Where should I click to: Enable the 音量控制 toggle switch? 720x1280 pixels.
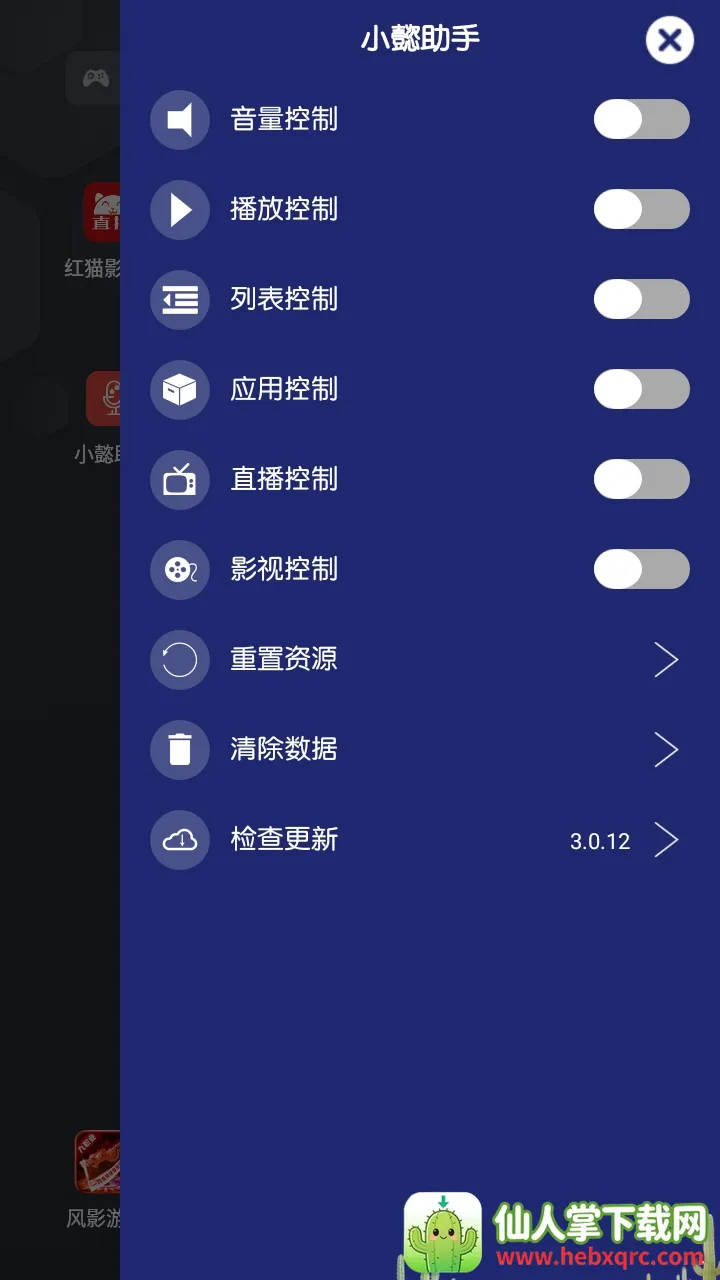tap(641, 119)
